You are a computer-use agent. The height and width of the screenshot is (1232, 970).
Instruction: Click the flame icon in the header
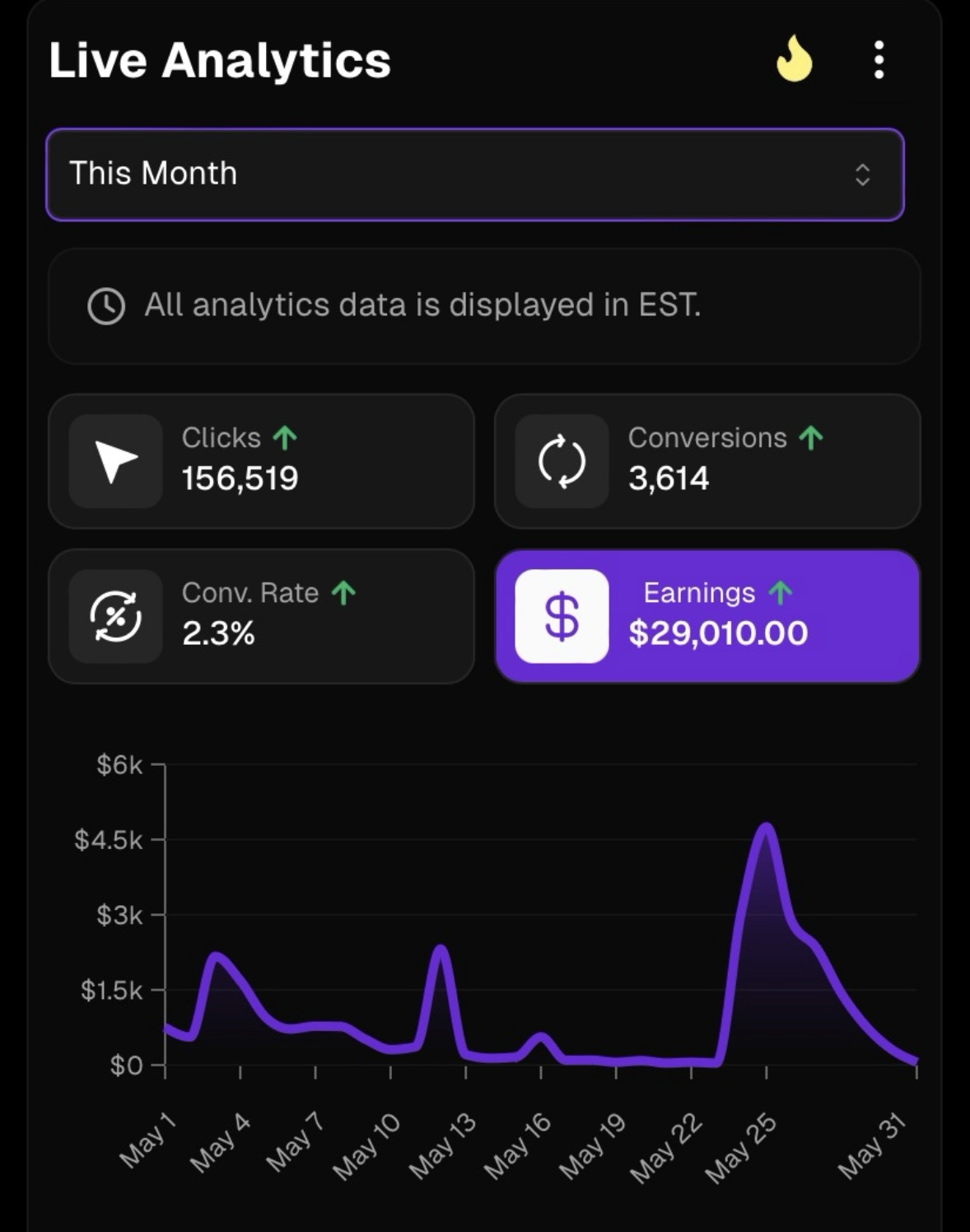click(x=795, y=60)
